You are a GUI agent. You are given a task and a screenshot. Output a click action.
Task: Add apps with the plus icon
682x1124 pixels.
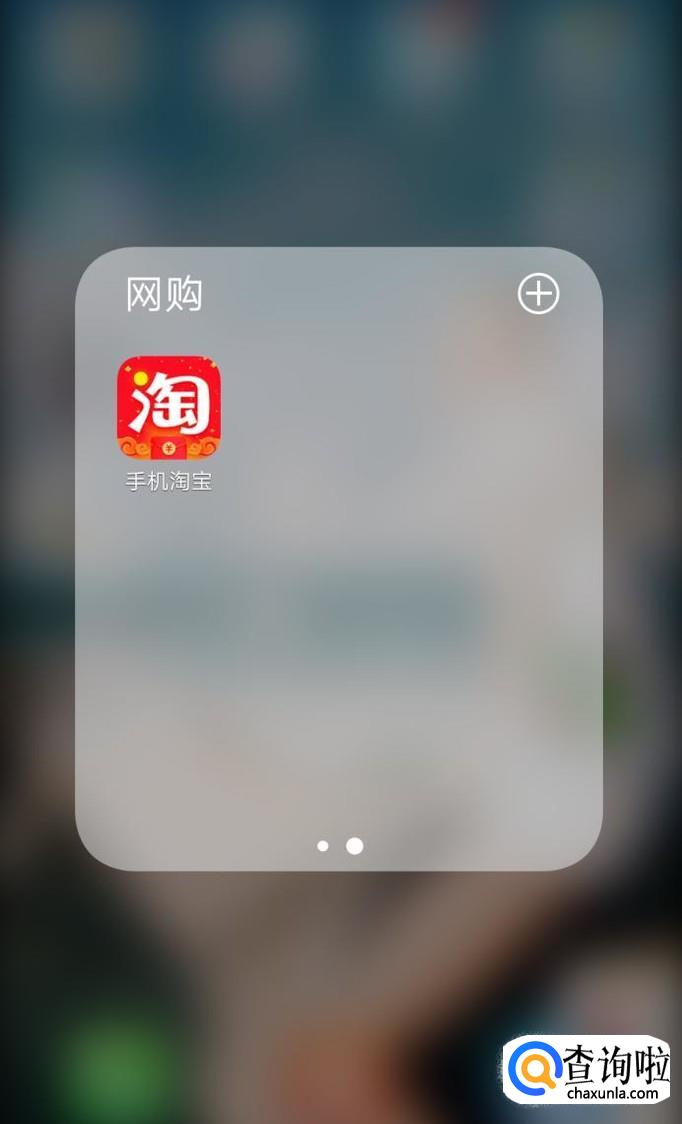(x=538, y=294)
